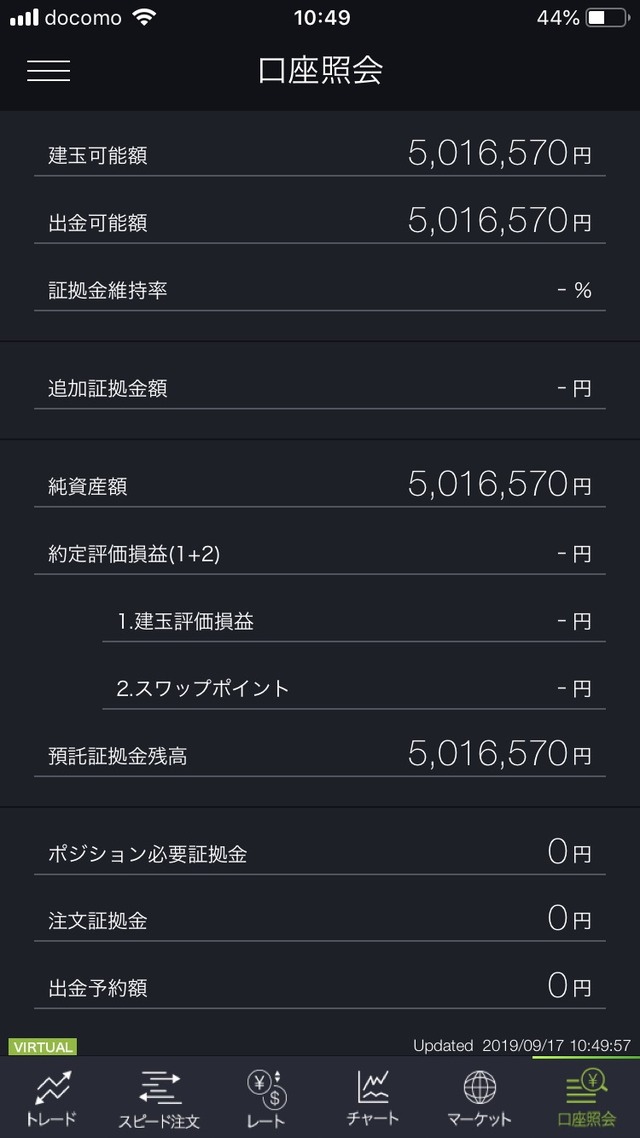
Task: Select the チャート tab
Action: pyautogui.click(x=373, y=1098)
